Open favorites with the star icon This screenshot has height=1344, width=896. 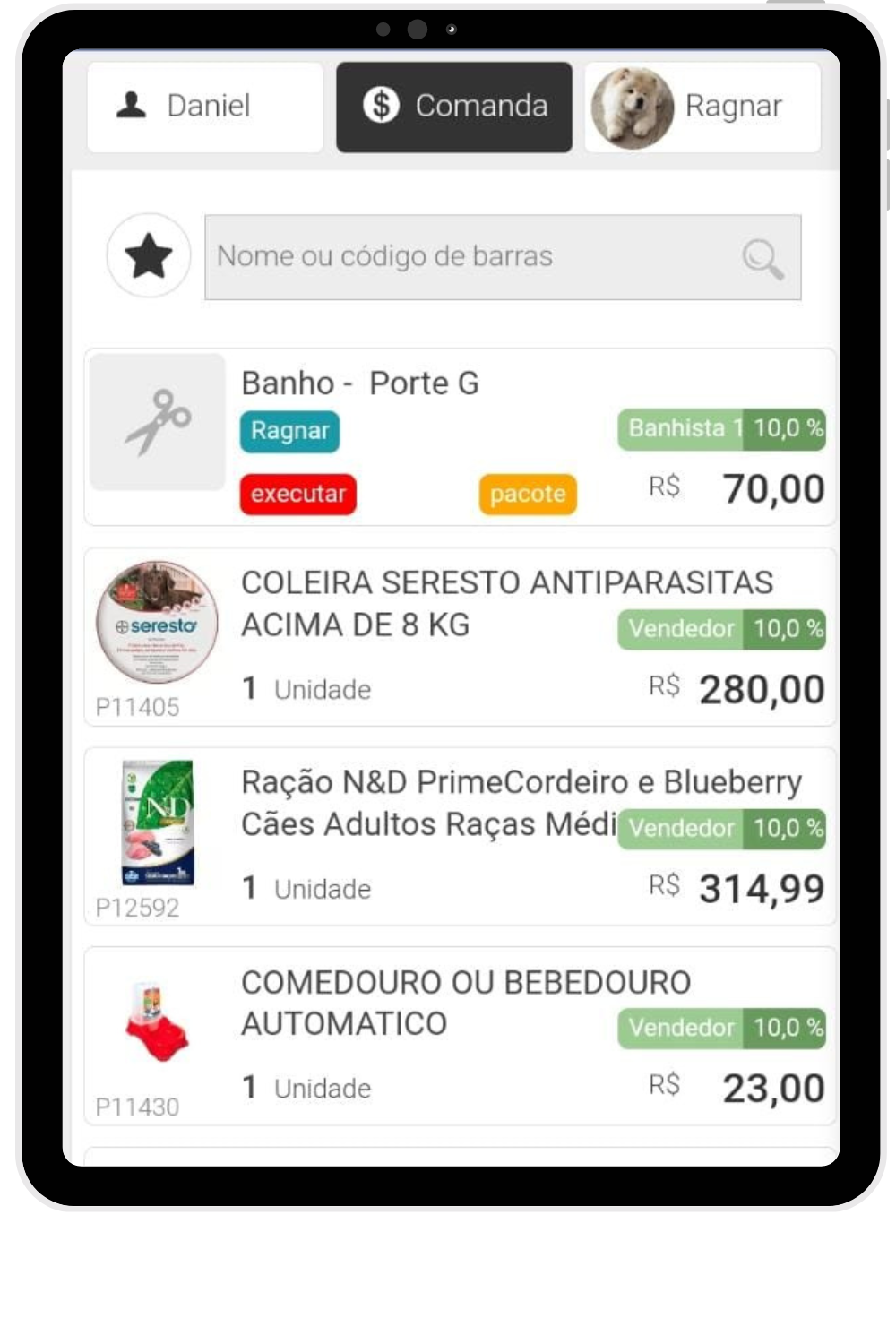(x=149, y=256)
